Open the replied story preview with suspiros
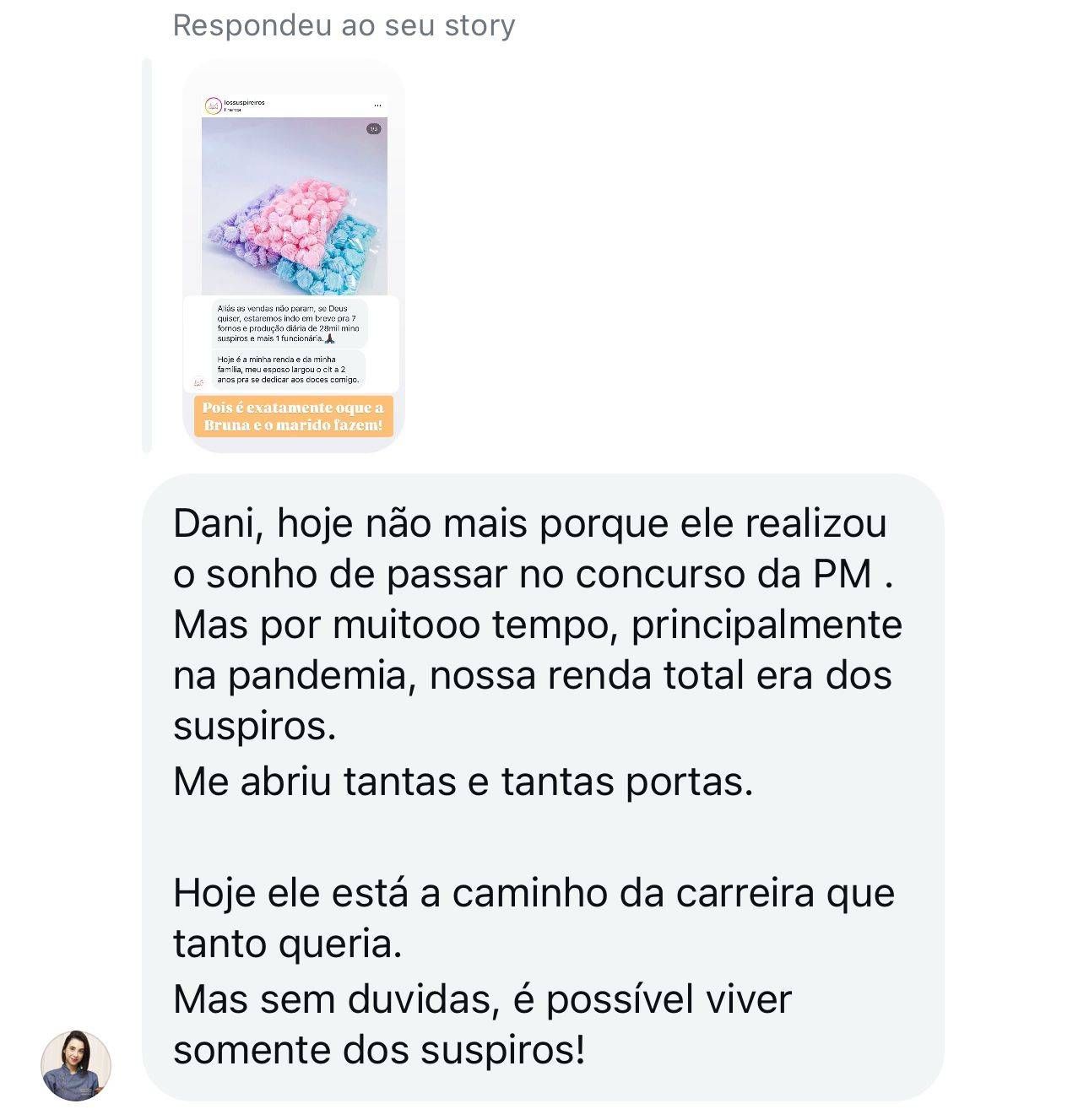Image resolution: width=1089 pixels, height=1120 pixels. [293, 257]
